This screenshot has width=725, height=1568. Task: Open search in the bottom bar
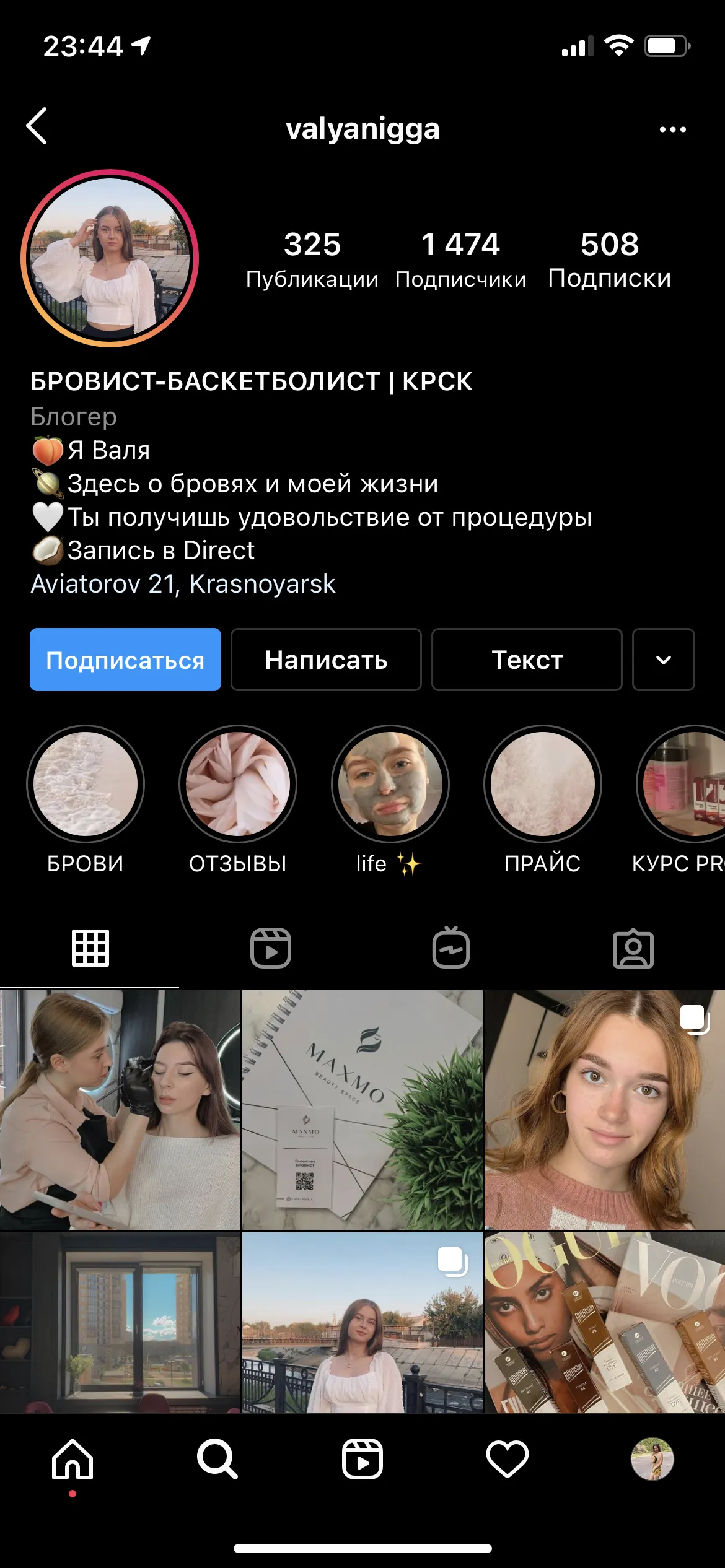pos(217,1459)
